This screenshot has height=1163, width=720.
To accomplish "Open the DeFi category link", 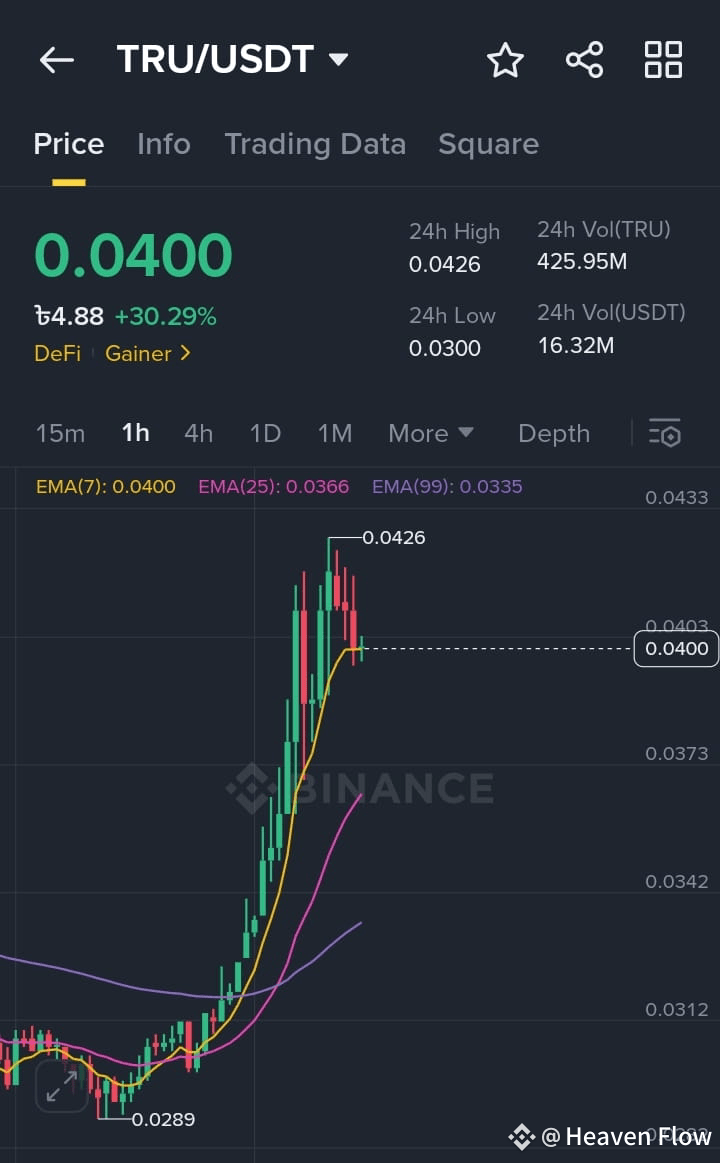I will pos(57,353).
